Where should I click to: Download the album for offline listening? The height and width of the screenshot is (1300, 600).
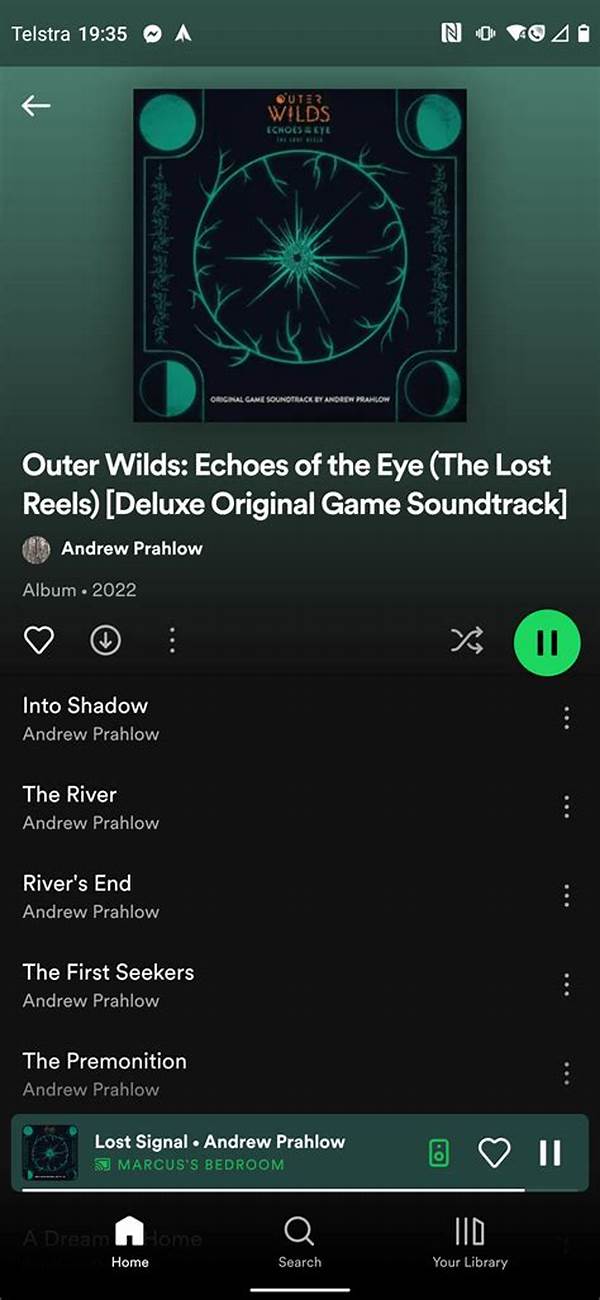click(105, 640)
